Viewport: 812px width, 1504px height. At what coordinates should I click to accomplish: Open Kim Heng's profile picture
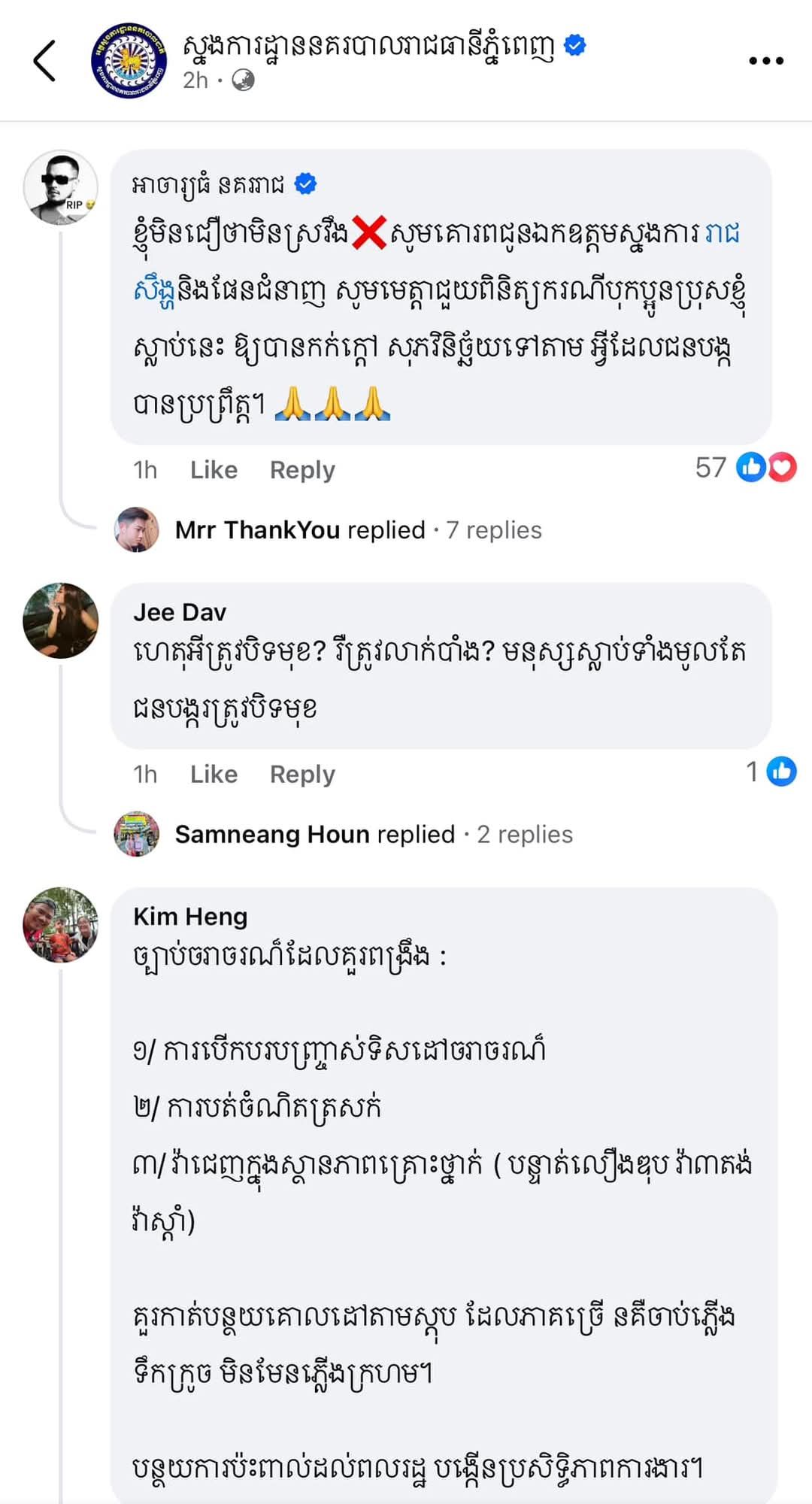point(61,924)
